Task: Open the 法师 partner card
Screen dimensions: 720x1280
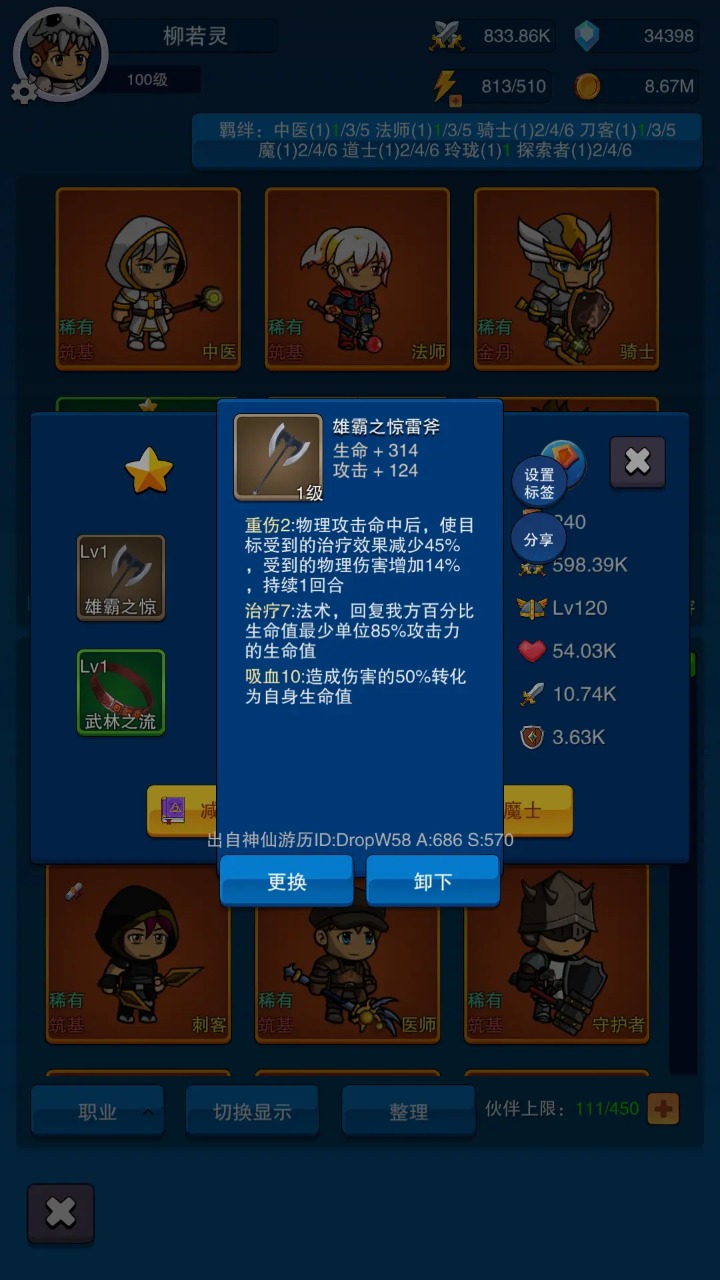Action: tap(357, 278)
